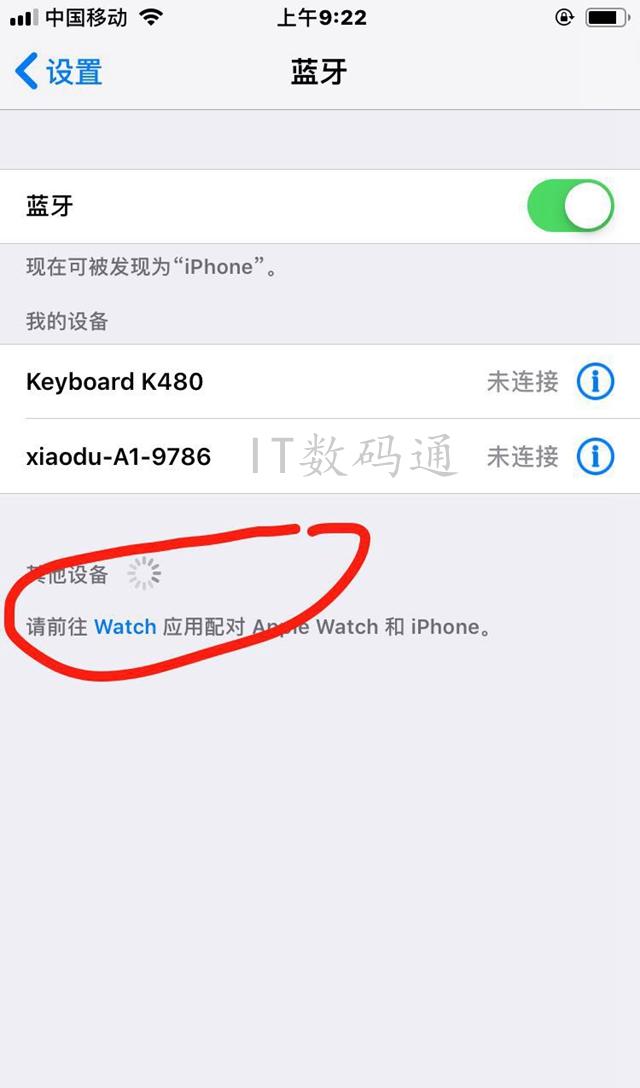Screen dimensions: 640x1088
Task: Open the Watch app link
Action: tap(125, 627)
